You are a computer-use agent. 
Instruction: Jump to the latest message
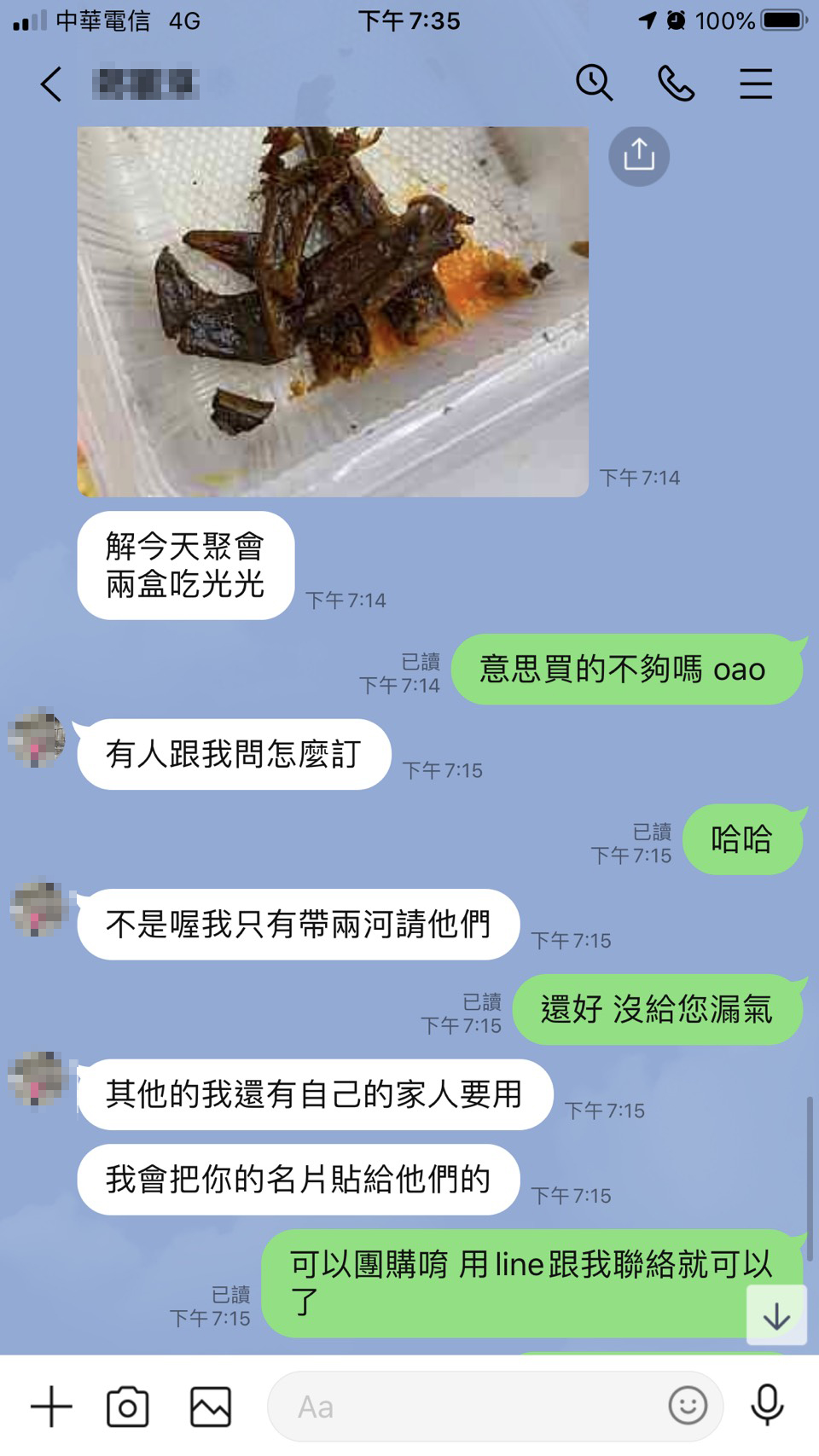pos(776,1316)
